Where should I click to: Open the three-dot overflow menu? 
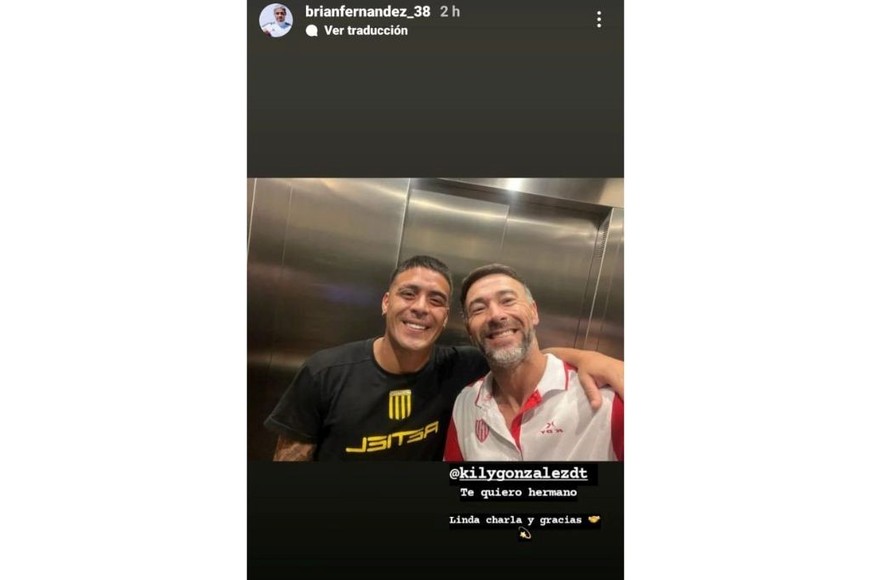598,19
